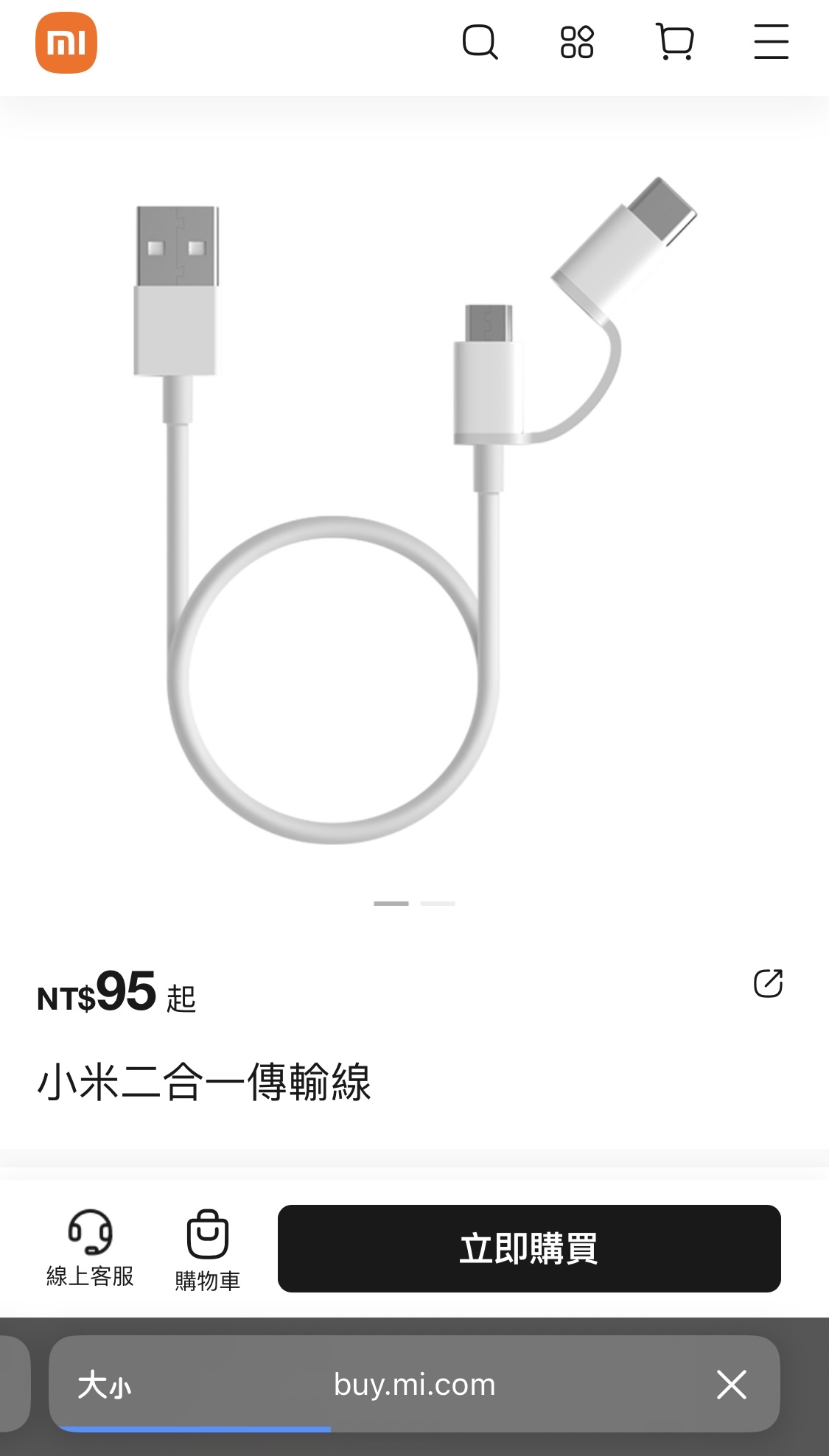Open 購物車 cart button at bottom

click(208, 1250)
